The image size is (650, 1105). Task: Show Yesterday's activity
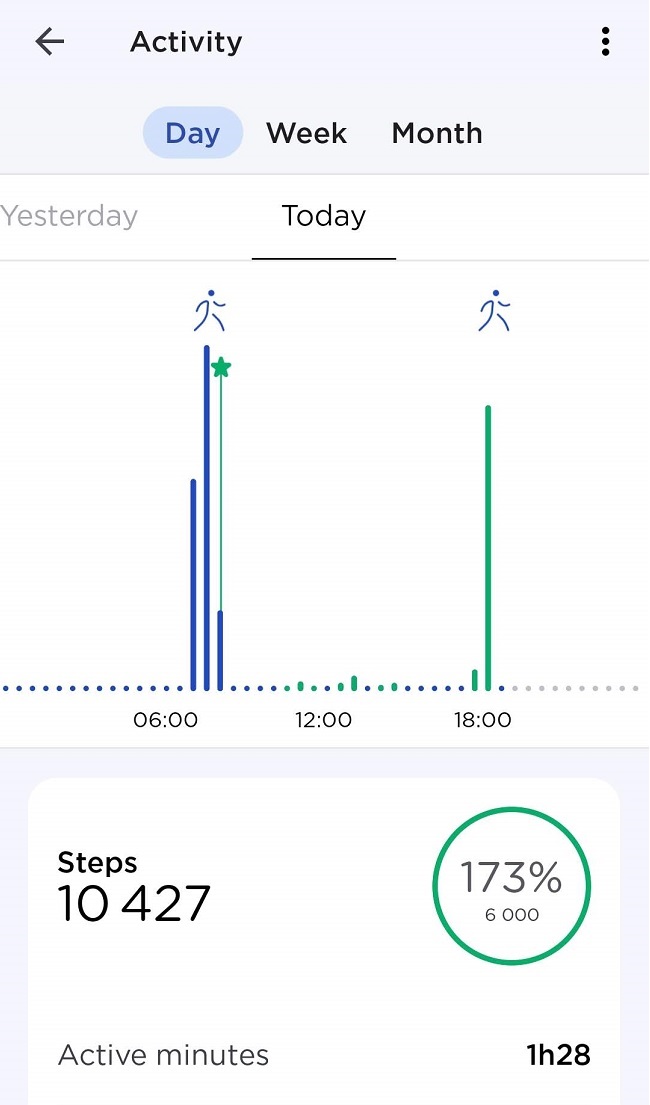69,216
